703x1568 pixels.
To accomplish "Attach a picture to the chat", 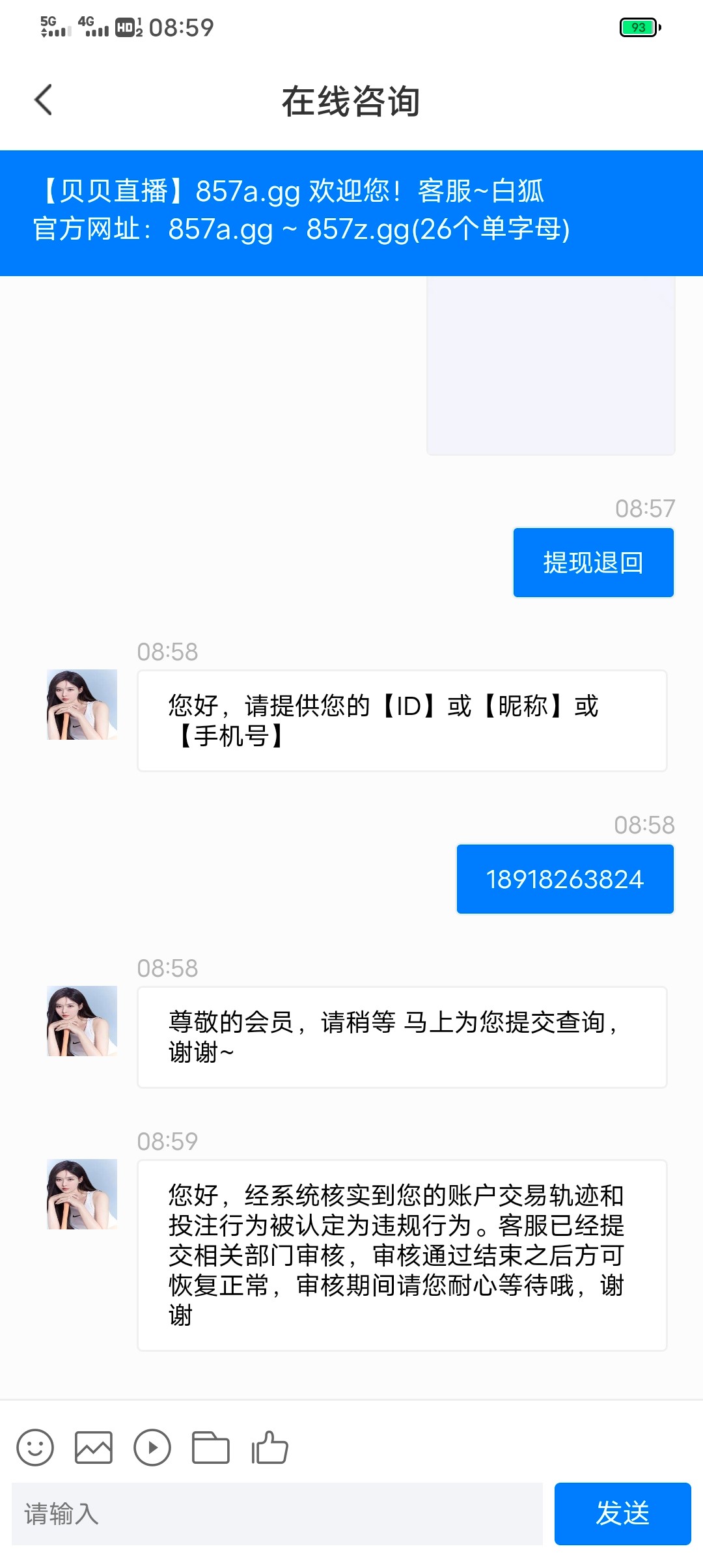I will (94, 1448).
